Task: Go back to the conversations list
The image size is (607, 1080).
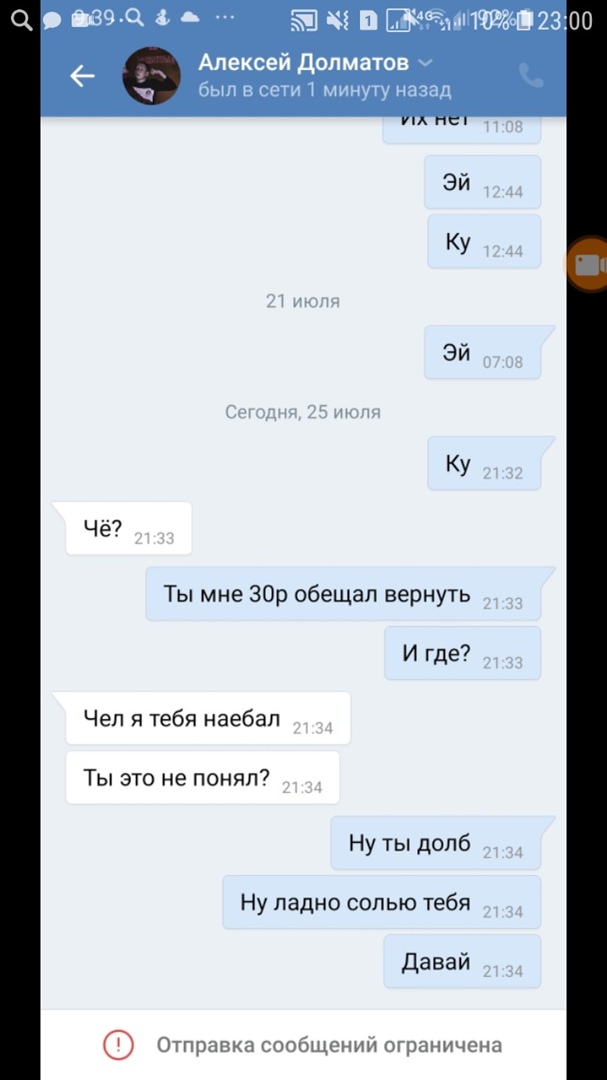Action: click(82, 76)
